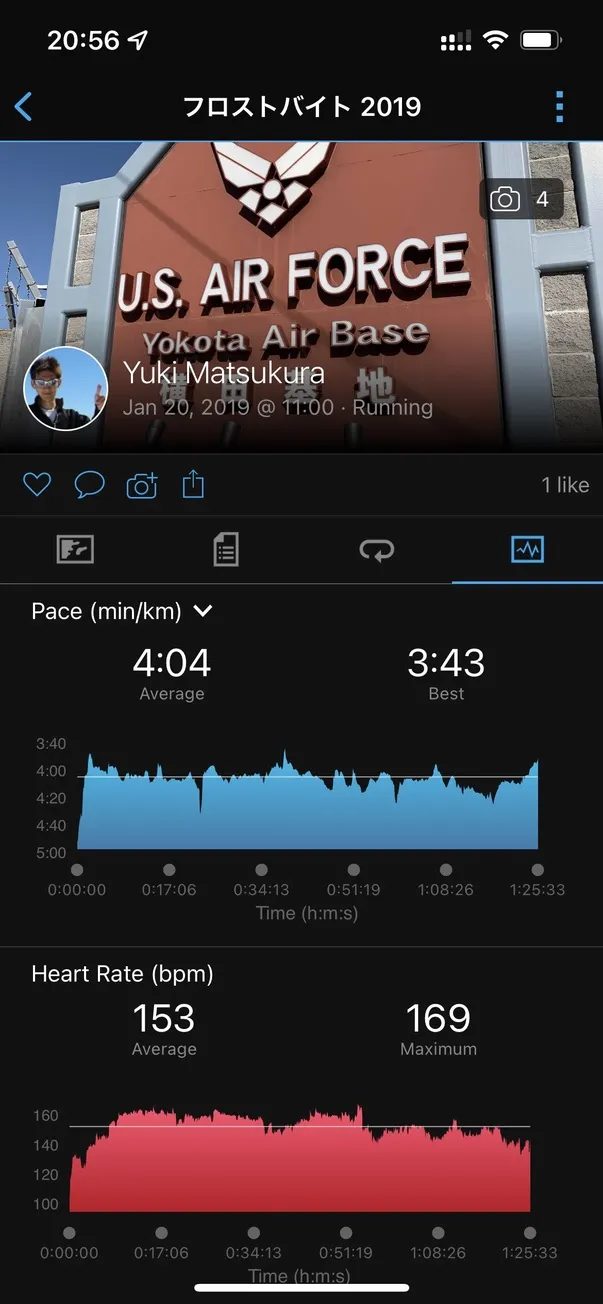This screenshot has height=1304, width=603.
Task: Open the comments for this activity
Action: pos(89,485)
